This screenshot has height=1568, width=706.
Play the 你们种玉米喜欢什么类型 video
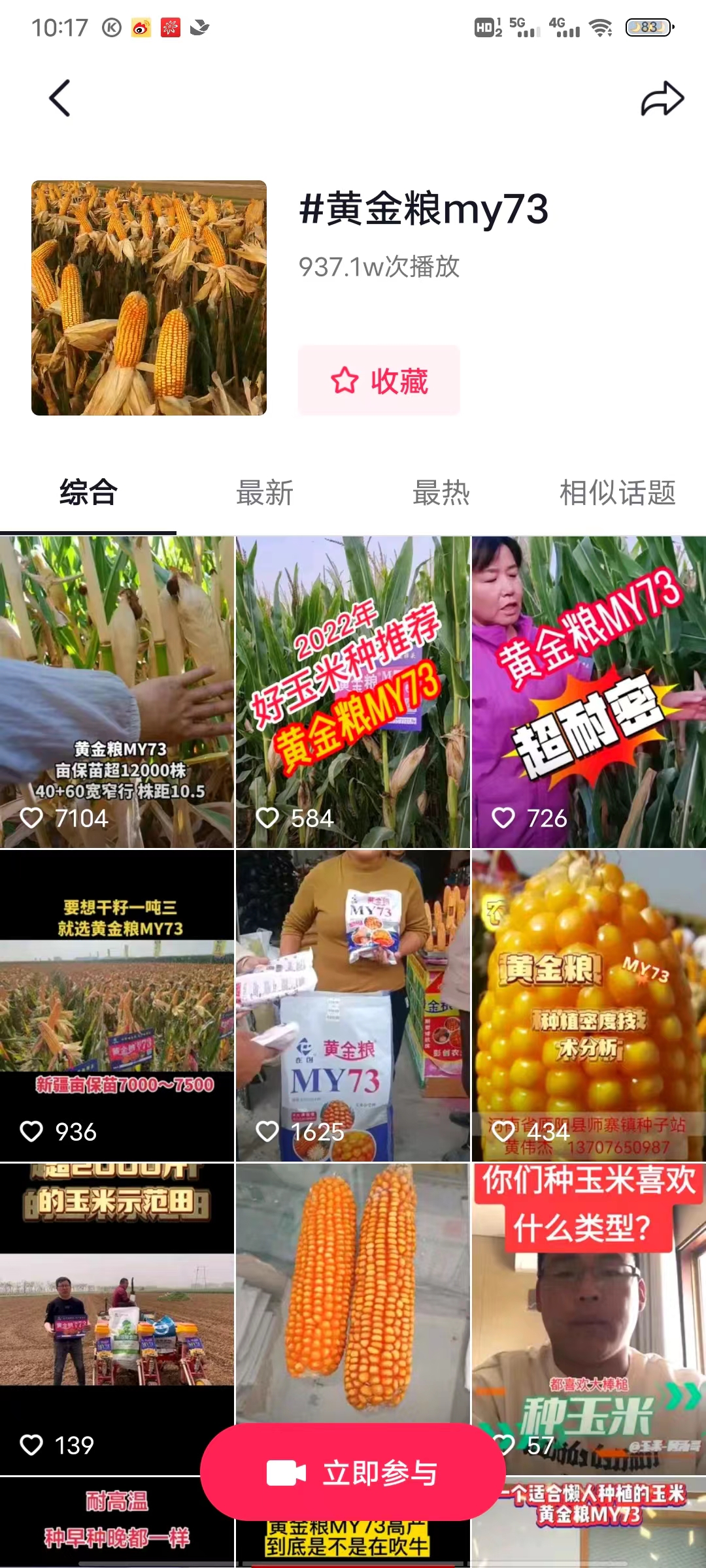pyautogui.click(x=589, y=1294)
